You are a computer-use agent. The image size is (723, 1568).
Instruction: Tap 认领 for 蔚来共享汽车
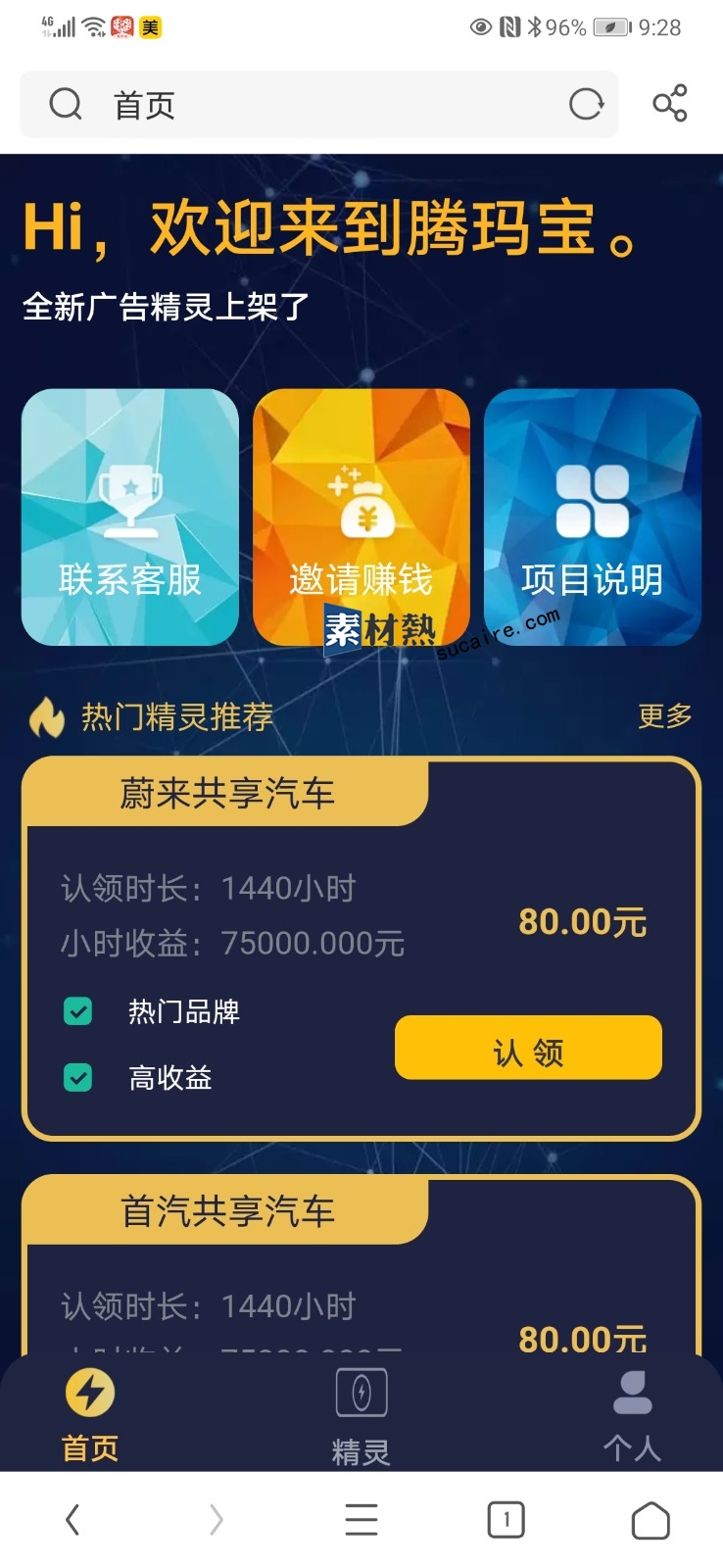[x=528, y=1048]
